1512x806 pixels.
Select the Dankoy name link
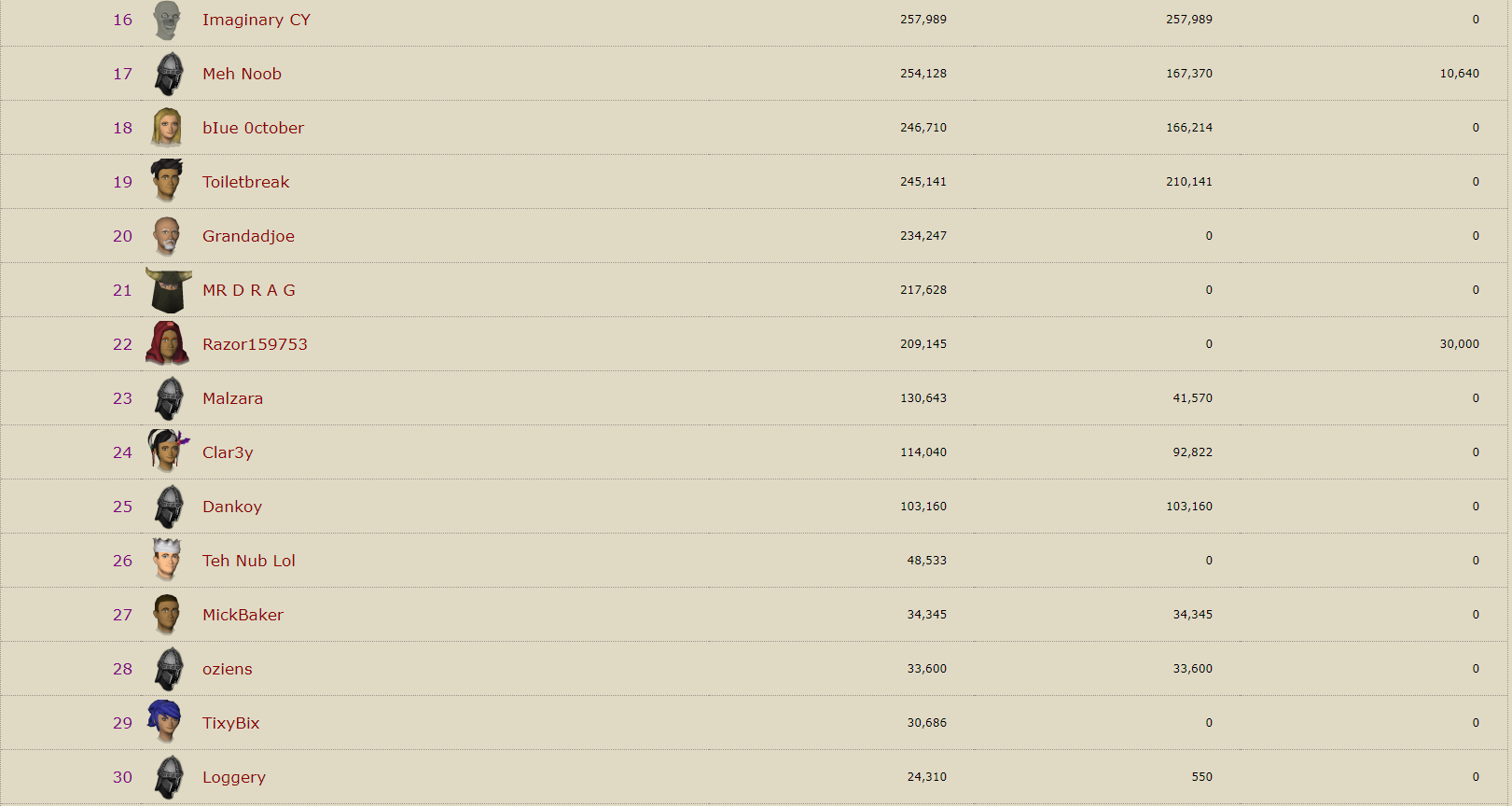(x=231, y=507)
